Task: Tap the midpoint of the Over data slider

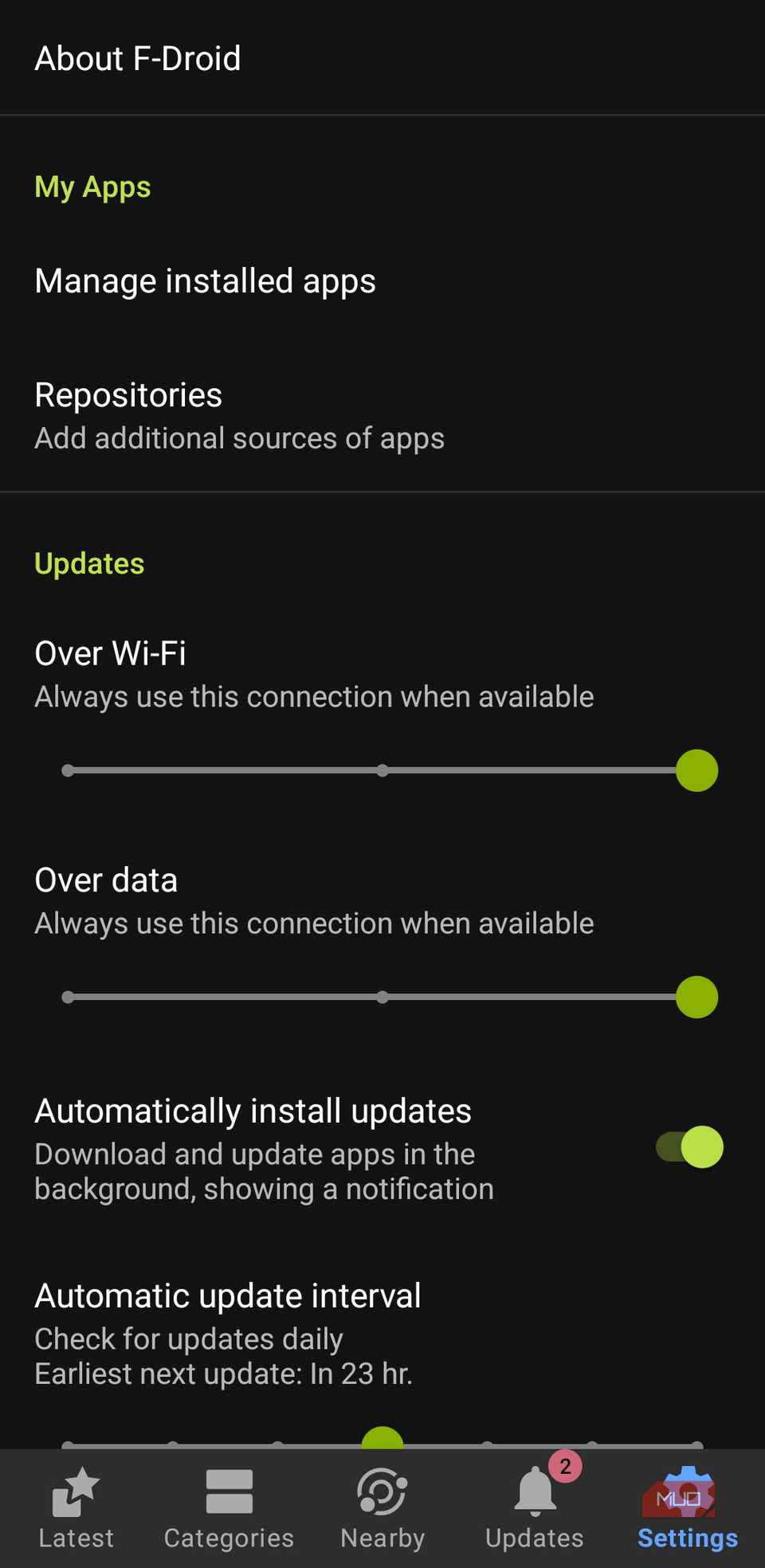Action: (x=382, y=997)
